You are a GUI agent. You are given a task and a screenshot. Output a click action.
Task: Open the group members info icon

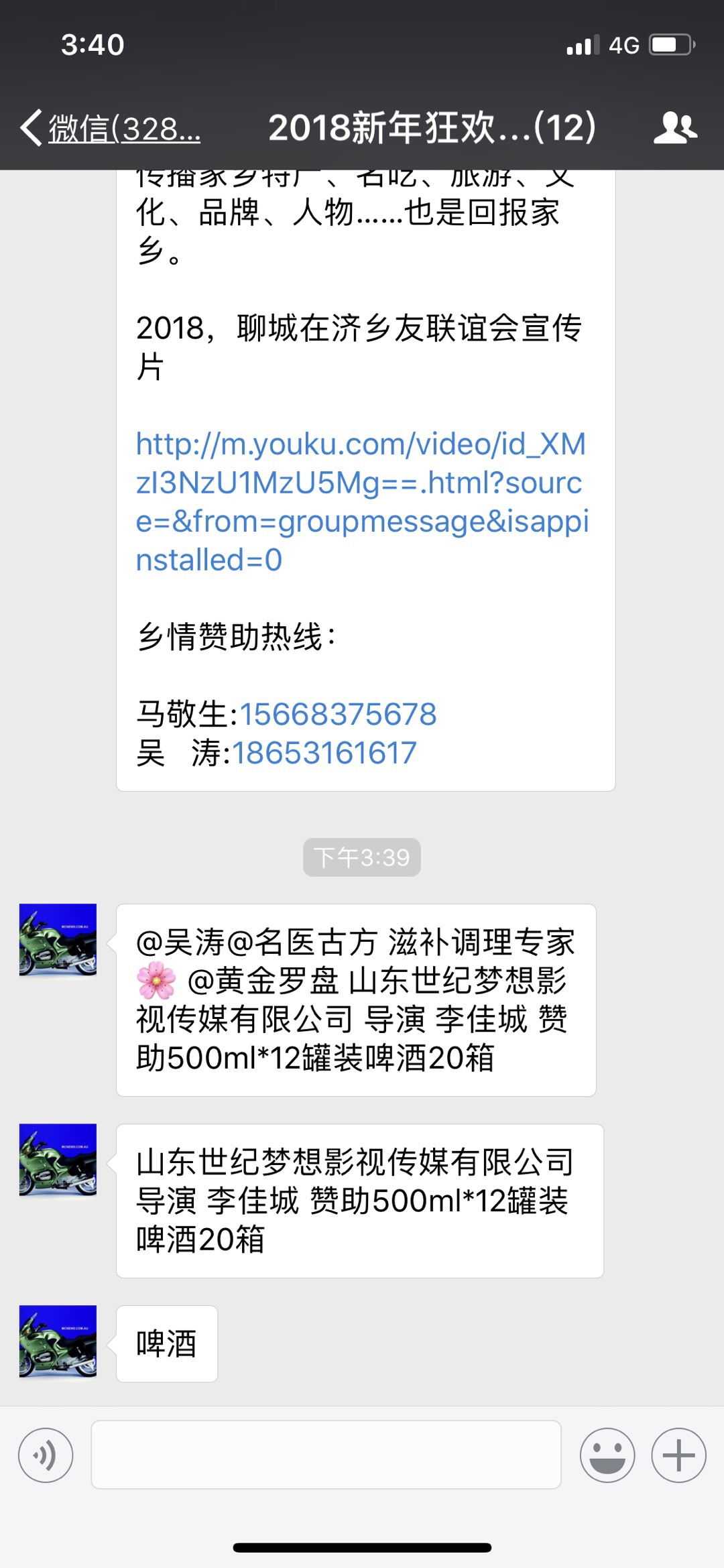pos(675,128)
